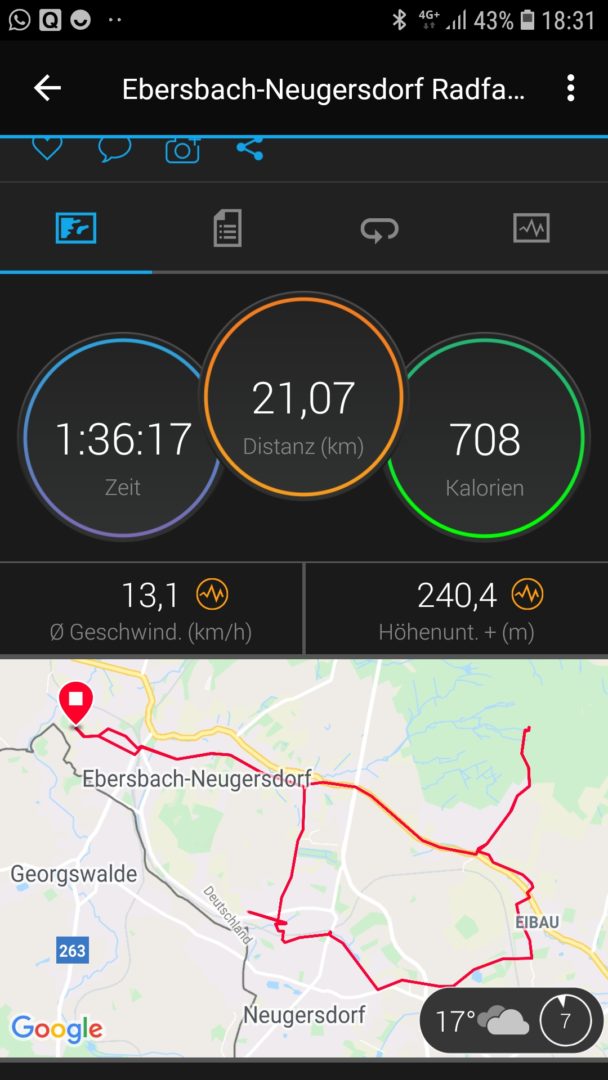Viewport: 608px width, 1080px height.
Task: Open elevation gain insight icon
Action: pos(527,596)
